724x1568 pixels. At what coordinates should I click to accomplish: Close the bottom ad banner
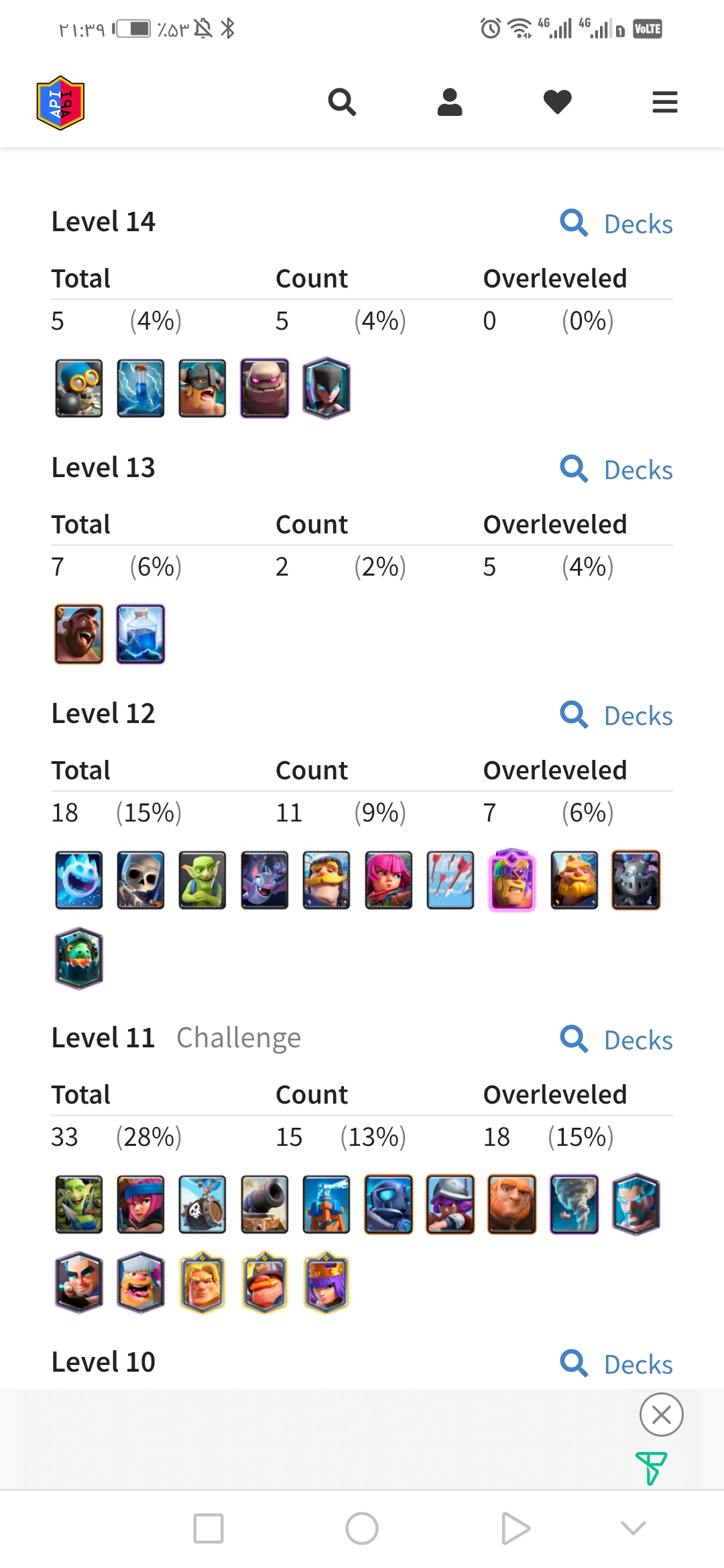662,1415
